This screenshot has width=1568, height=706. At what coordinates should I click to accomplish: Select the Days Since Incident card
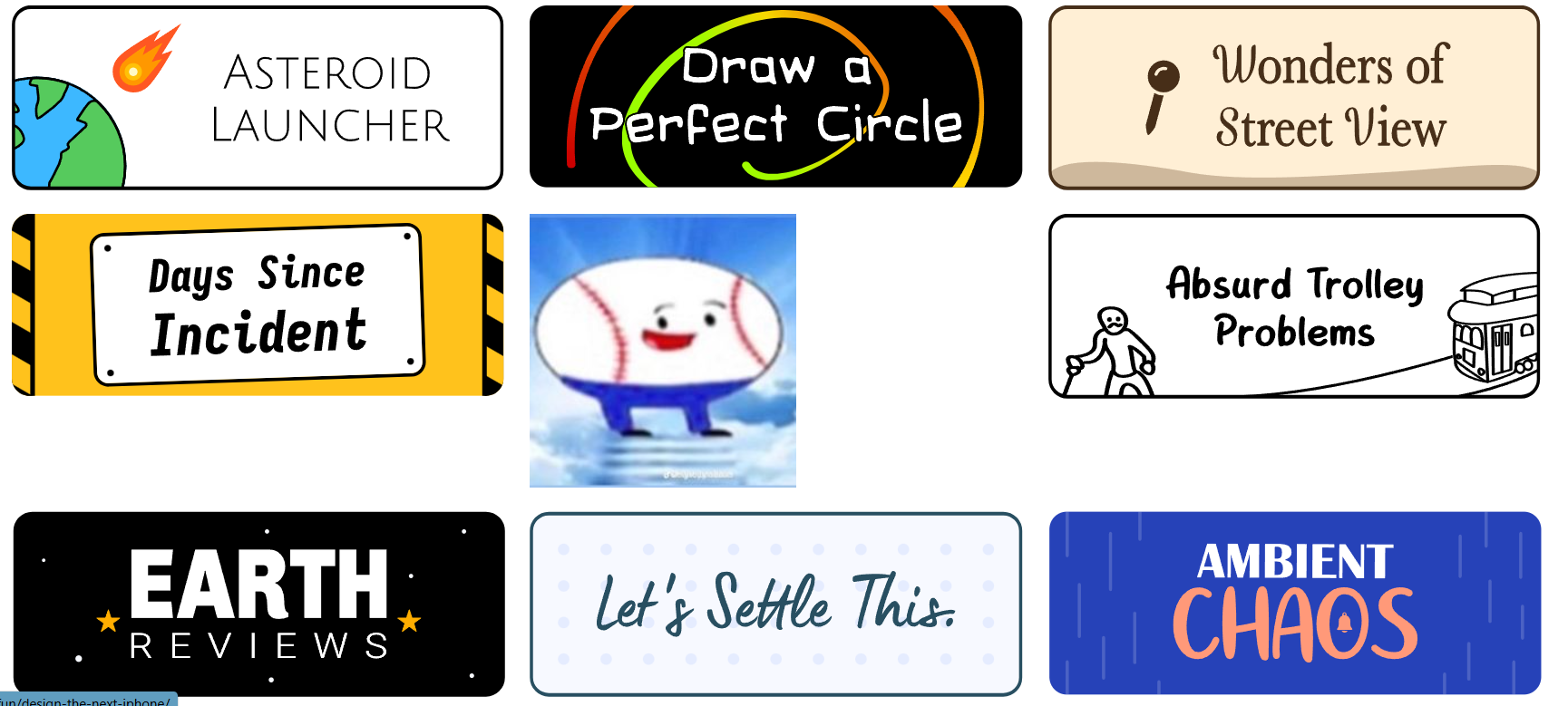click(x=258, y=305)
